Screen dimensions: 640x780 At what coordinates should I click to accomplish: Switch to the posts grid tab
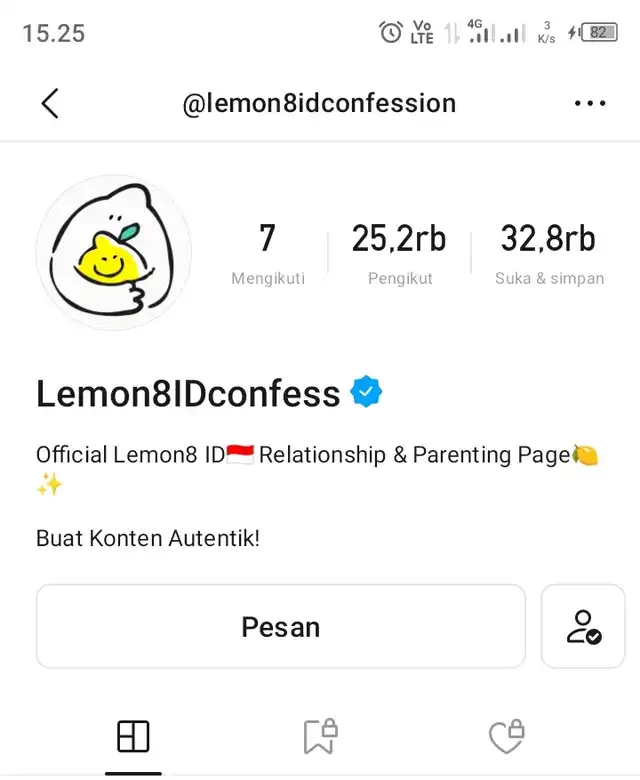133,737
